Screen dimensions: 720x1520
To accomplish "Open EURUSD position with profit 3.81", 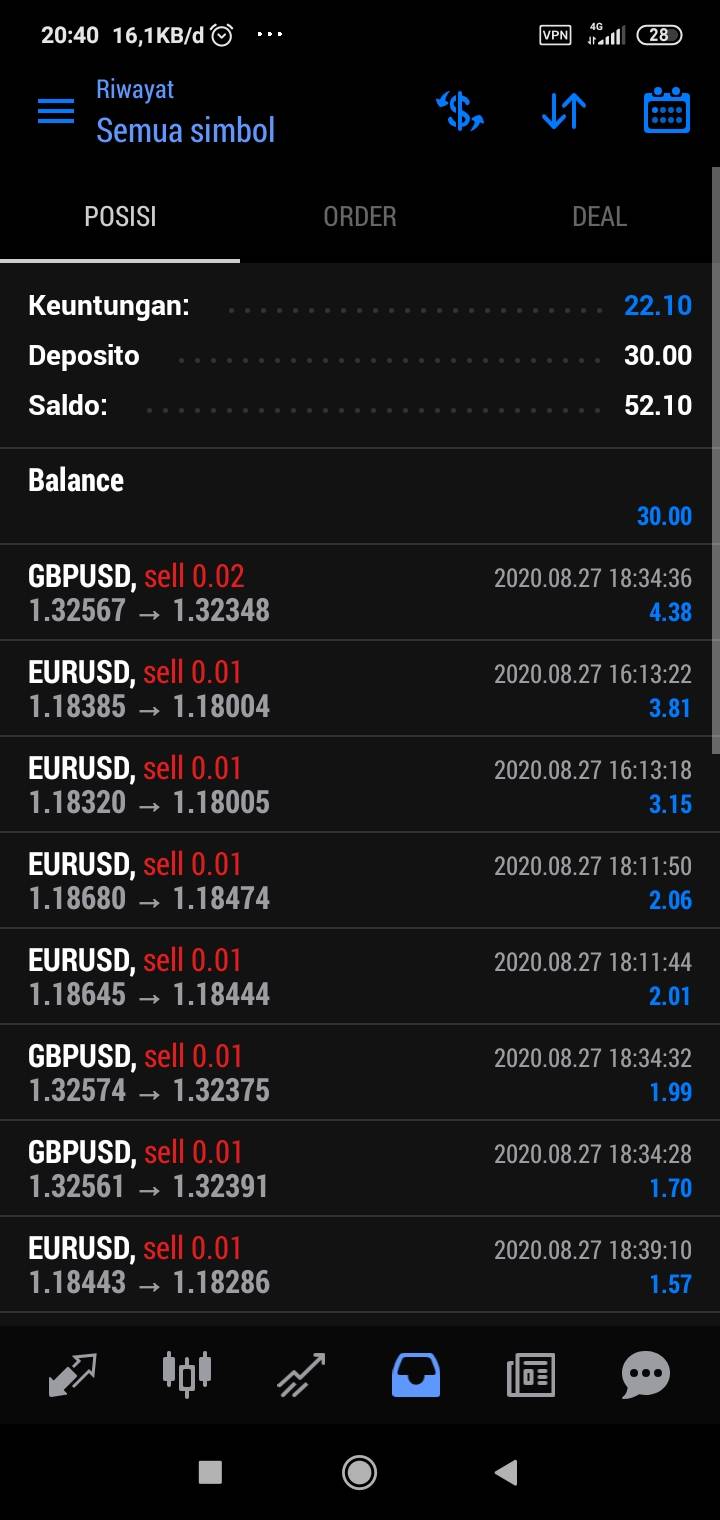I will (x=360, y=689).
